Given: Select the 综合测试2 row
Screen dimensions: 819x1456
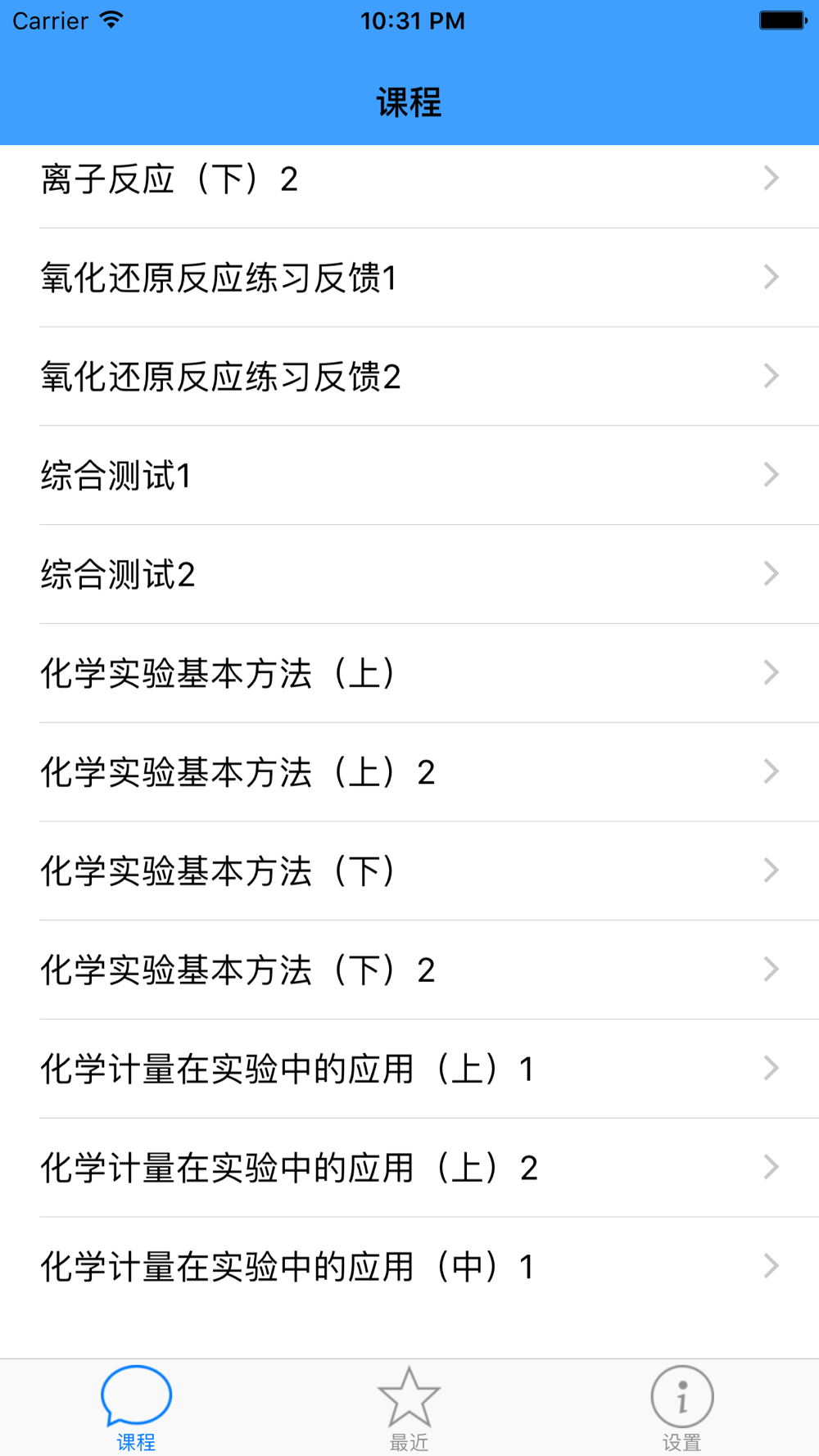Looking at the screenshot, I should tap(409, 575).
